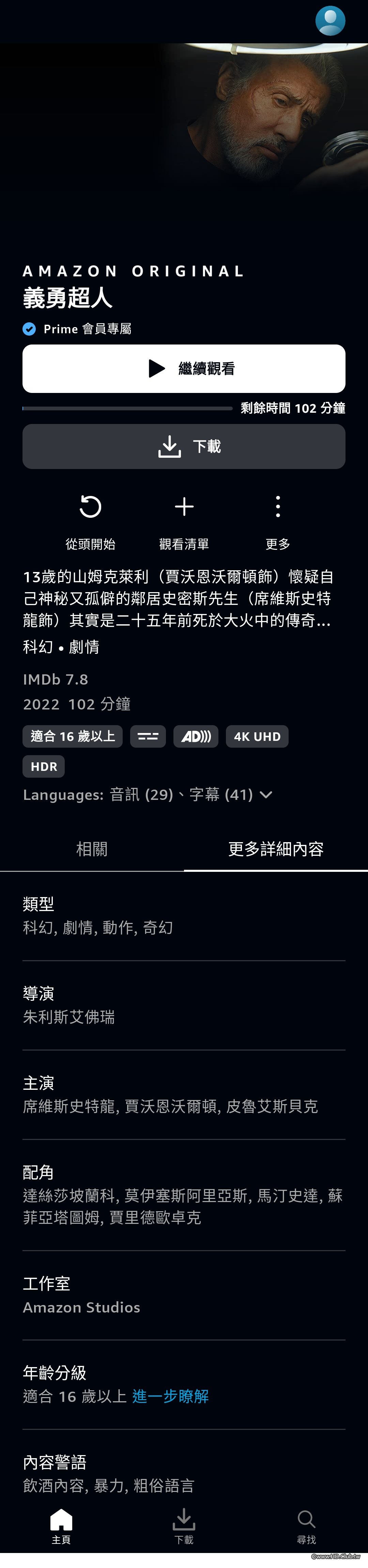Open the 下載 tab in bottom navigation
Screen dimensions: 368x1568
[x=184, y=1527]
